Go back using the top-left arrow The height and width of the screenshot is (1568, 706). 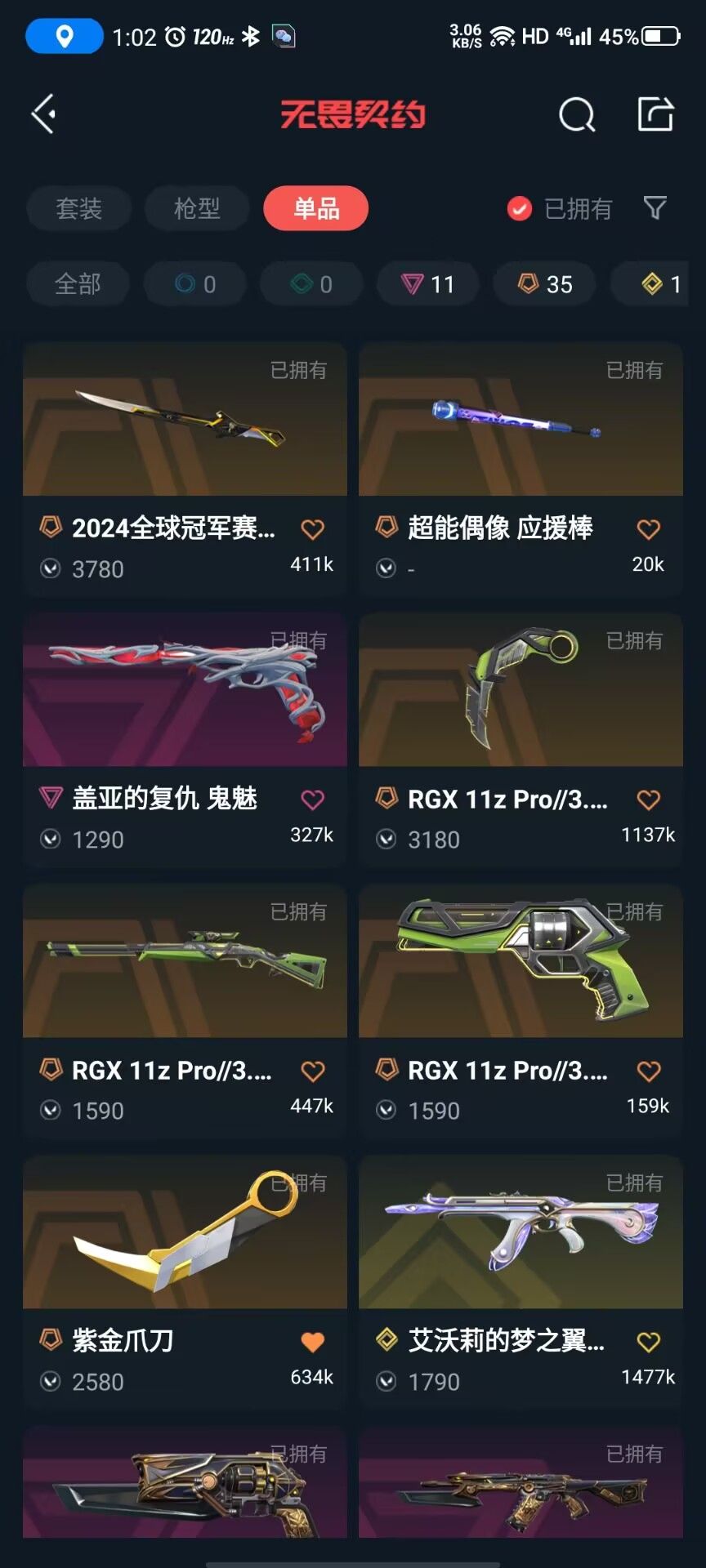43,114
